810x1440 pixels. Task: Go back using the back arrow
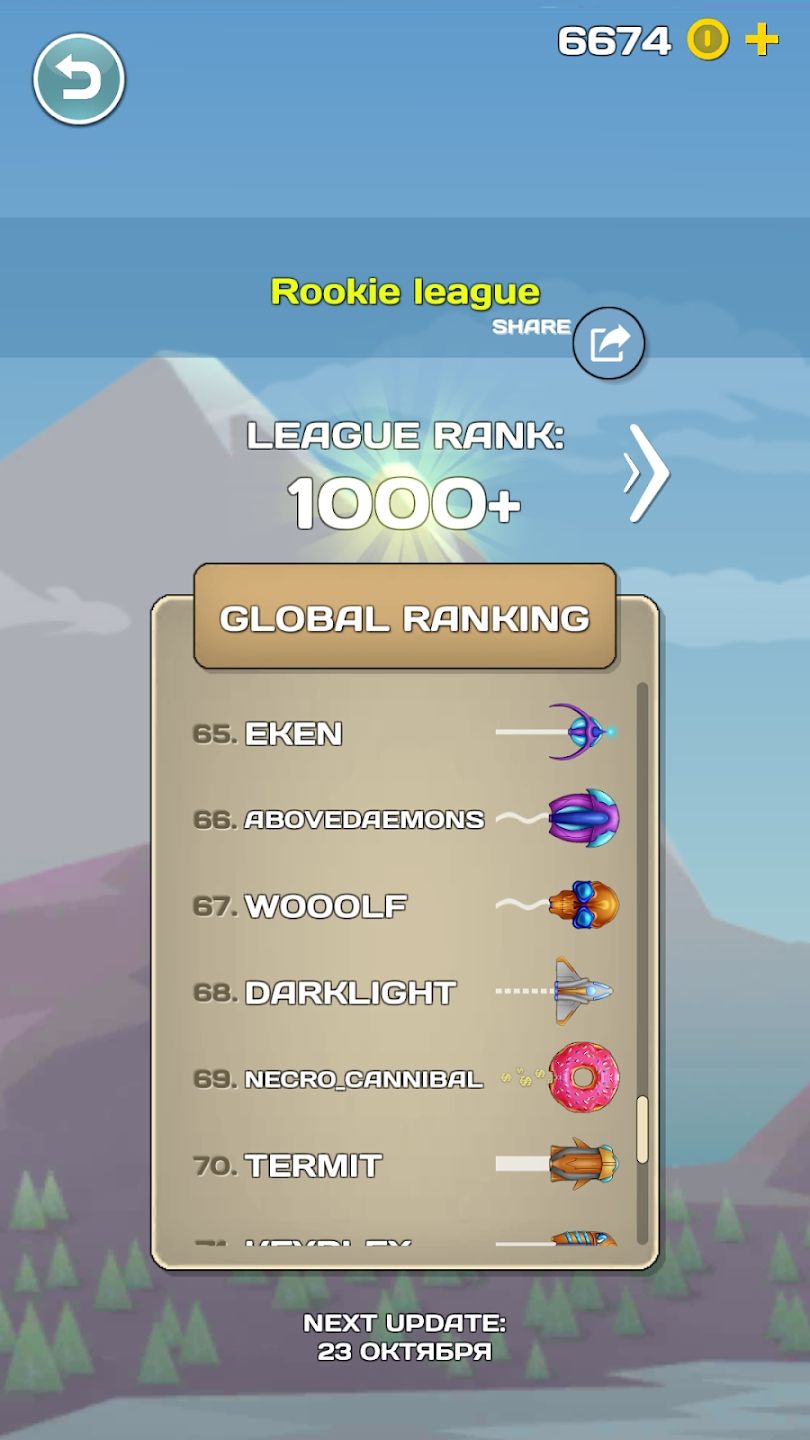(x=78, y=79)
